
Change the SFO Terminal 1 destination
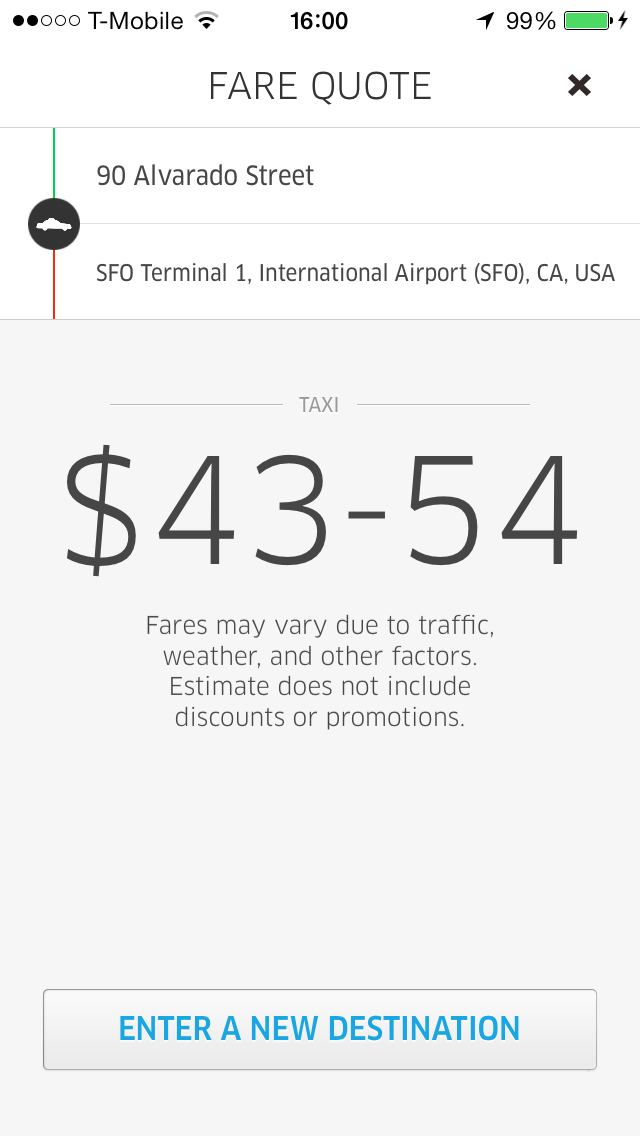pos(355,273)
